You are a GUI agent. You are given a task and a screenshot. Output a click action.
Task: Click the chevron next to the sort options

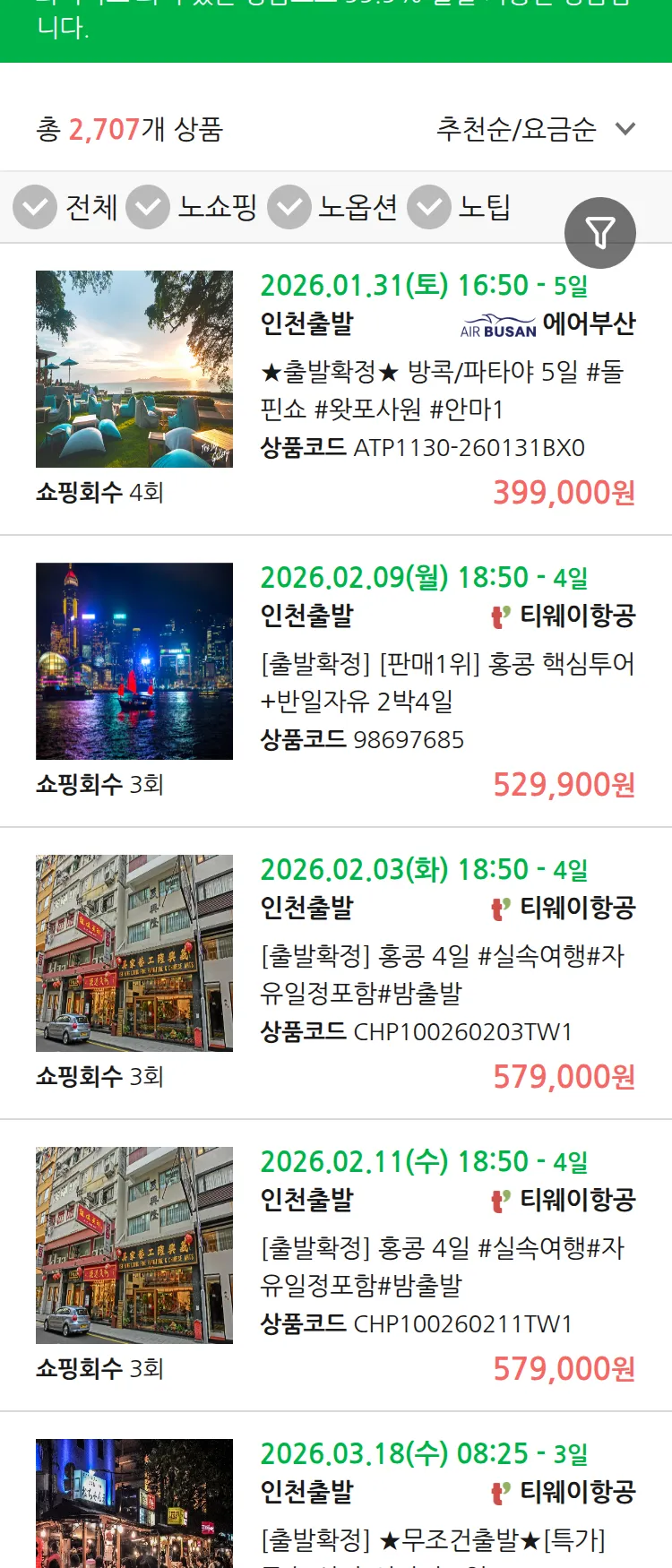625,129
